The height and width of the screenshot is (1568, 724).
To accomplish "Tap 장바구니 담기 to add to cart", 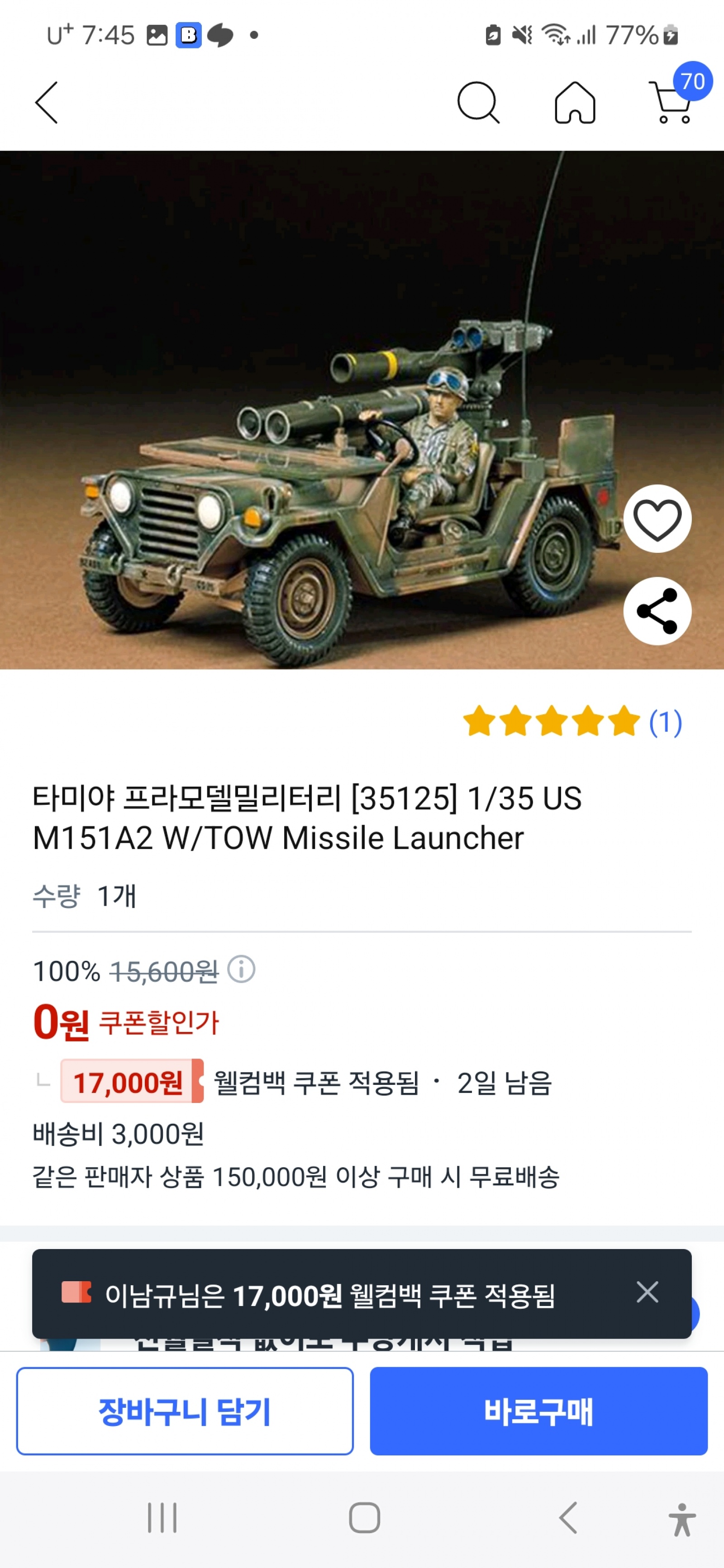I will click(185, 1411).
